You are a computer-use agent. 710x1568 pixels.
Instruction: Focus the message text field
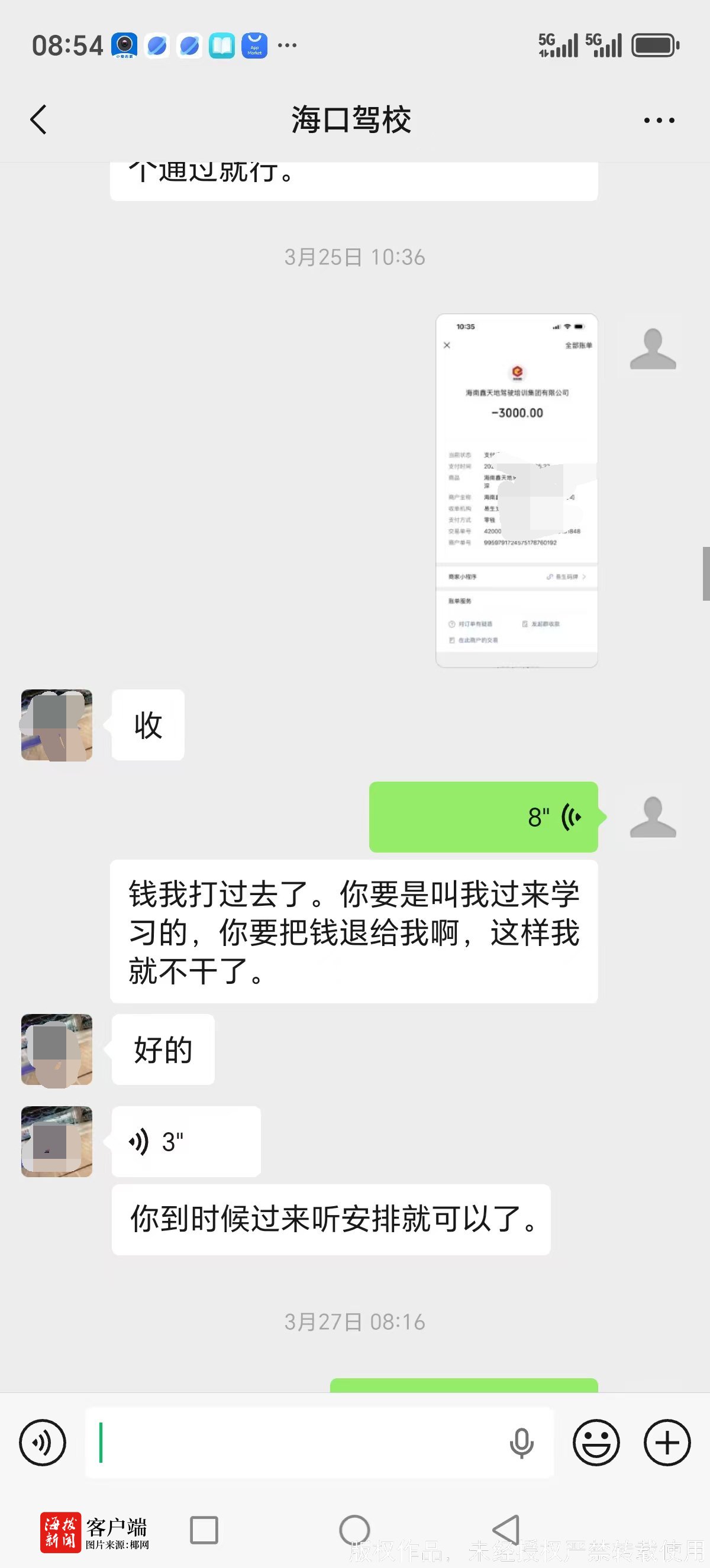coord(298,1443)
